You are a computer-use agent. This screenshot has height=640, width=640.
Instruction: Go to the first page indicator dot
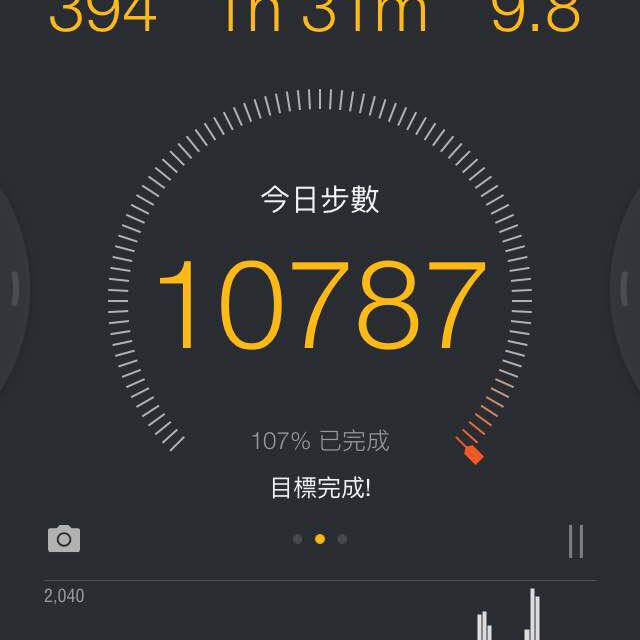pos(297,539)
